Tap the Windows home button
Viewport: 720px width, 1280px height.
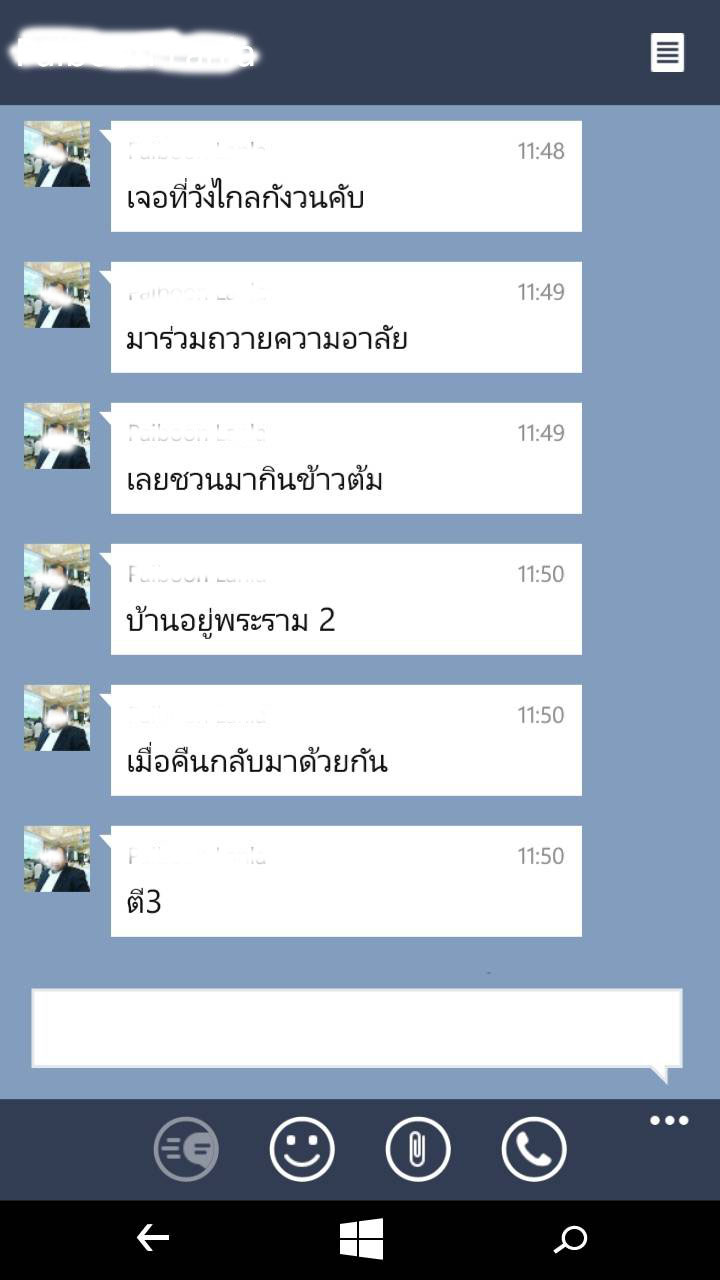[x=361, y=1240]
